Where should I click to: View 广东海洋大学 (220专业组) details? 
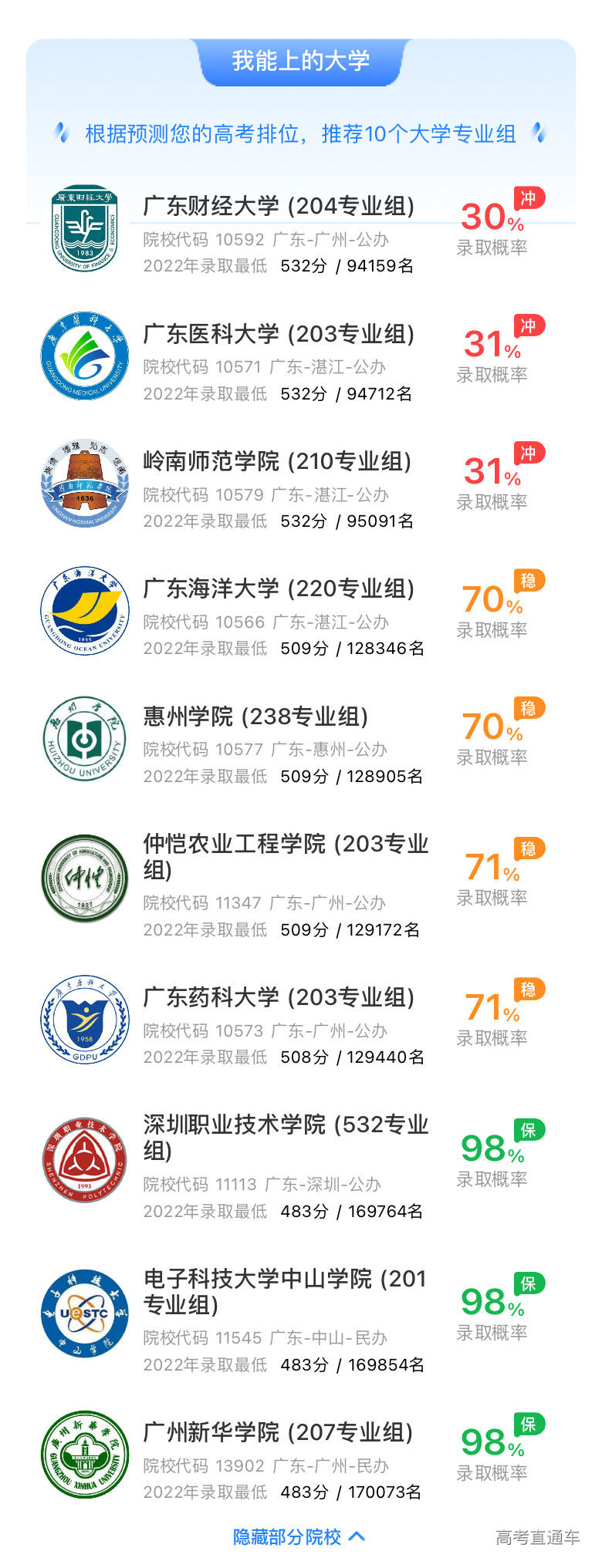point(279,589)
